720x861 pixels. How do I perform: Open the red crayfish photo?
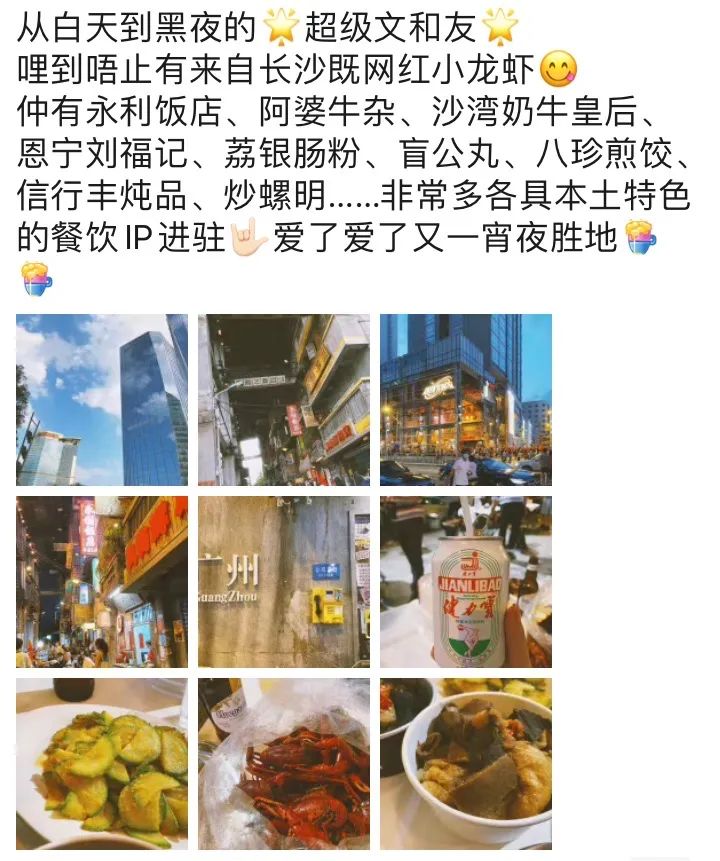(283, 764)
